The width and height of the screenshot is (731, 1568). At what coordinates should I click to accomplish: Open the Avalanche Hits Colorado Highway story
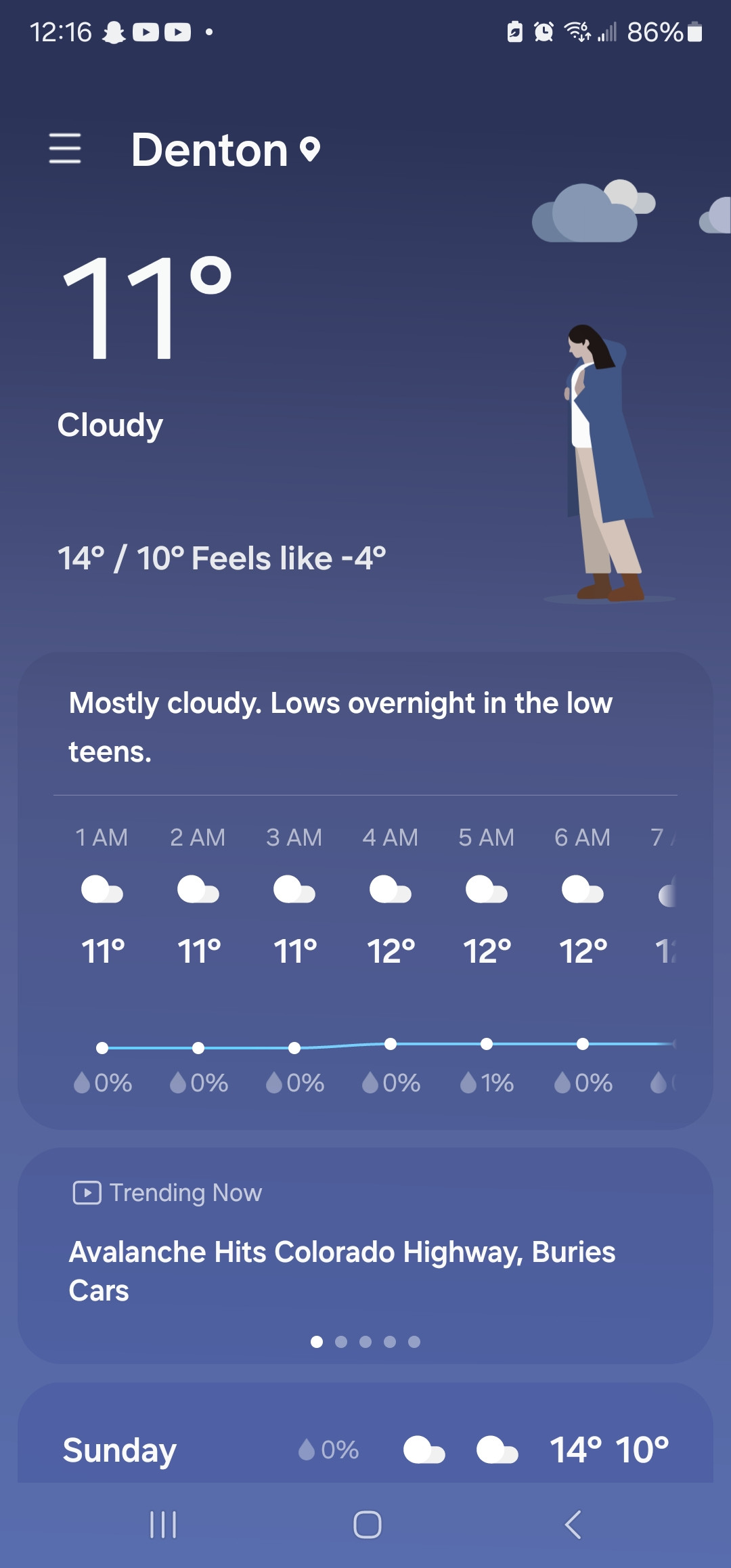click(x=342, y=1270)
